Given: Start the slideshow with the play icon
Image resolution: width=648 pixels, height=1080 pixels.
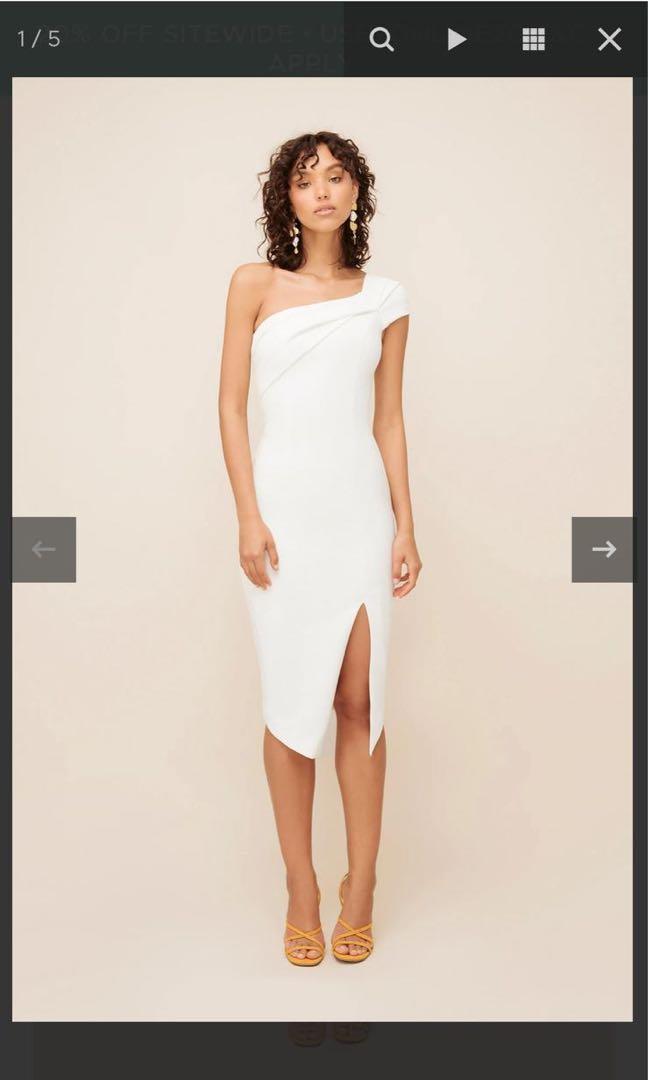Looking at the screenshot, I should click(457, 39).
